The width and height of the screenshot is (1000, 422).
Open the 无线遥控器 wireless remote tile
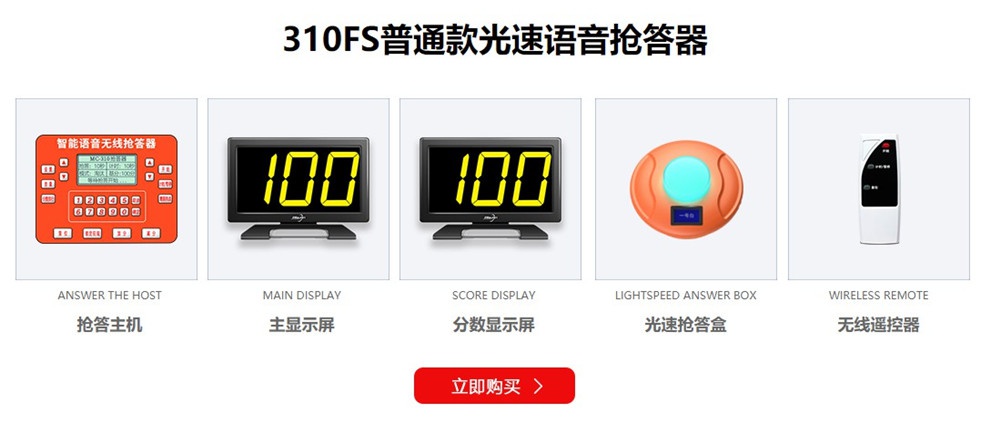[878, 189]
